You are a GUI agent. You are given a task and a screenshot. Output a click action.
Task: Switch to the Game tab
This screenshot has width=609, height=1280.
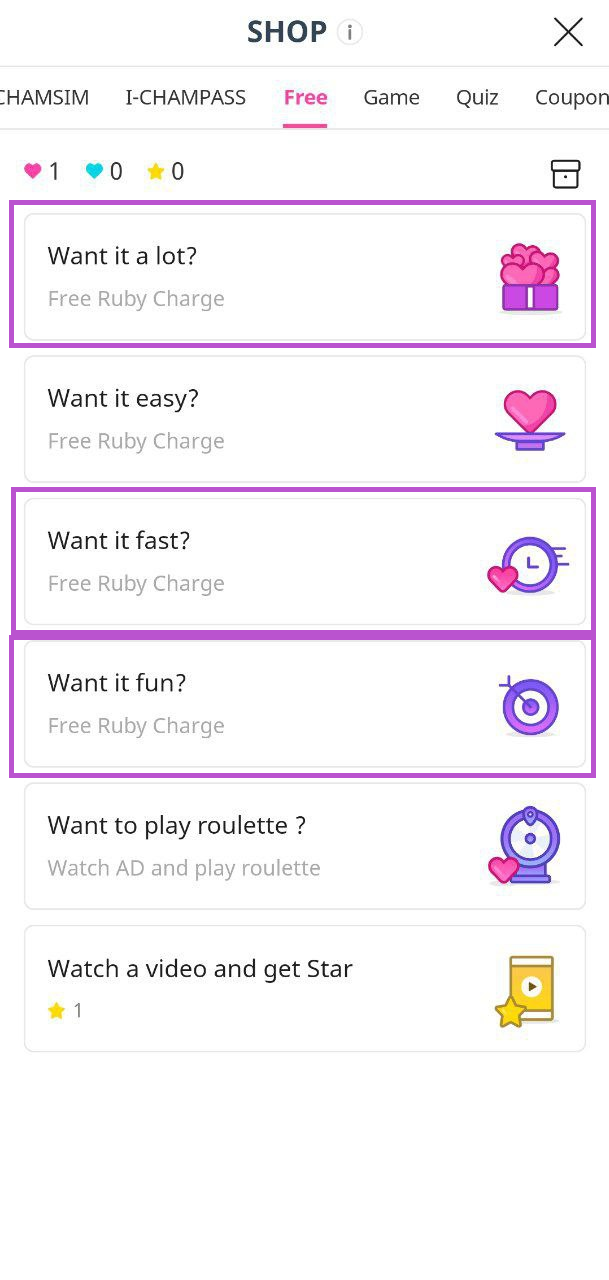click(x=391, y=97)
